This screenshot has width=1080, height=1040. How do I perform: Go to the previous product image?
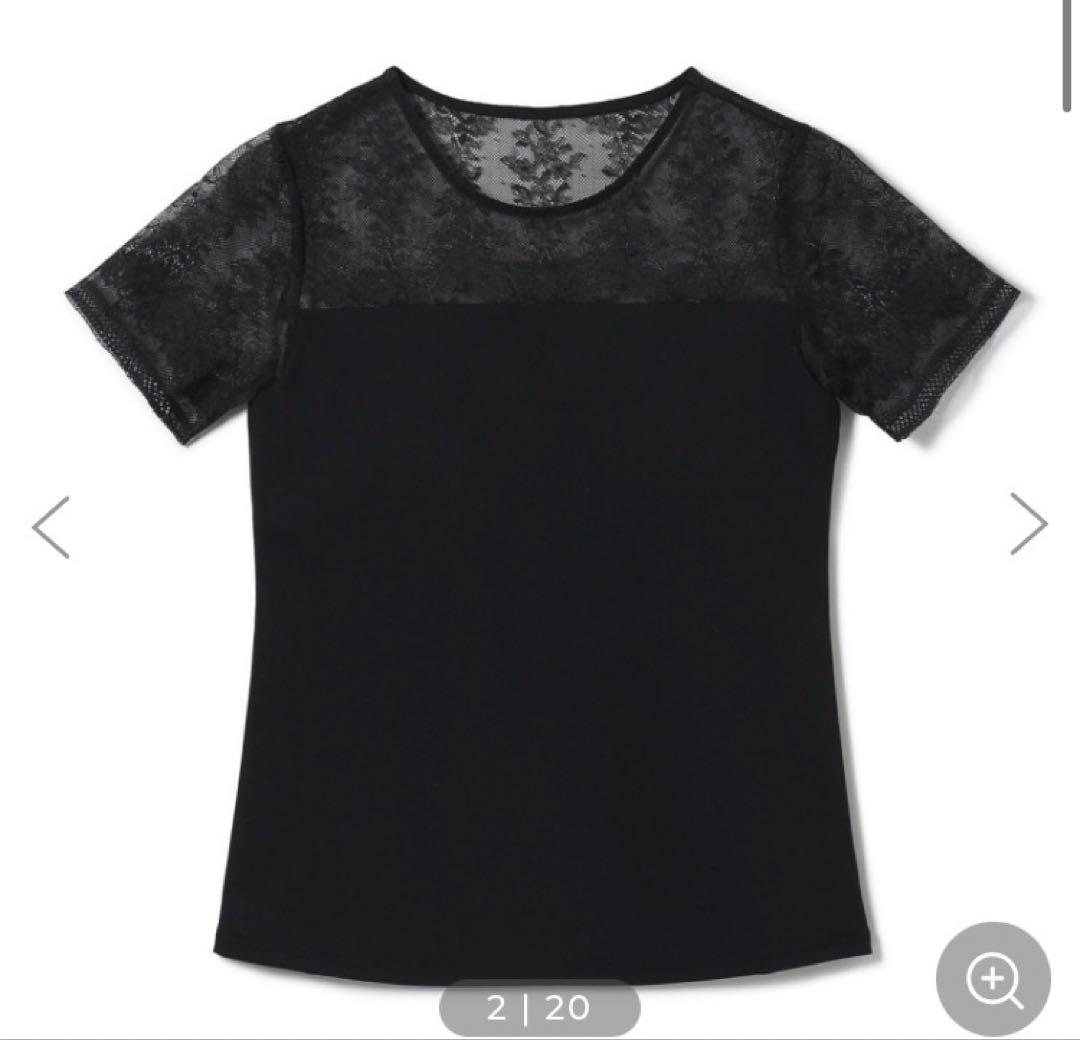(51, 527)
